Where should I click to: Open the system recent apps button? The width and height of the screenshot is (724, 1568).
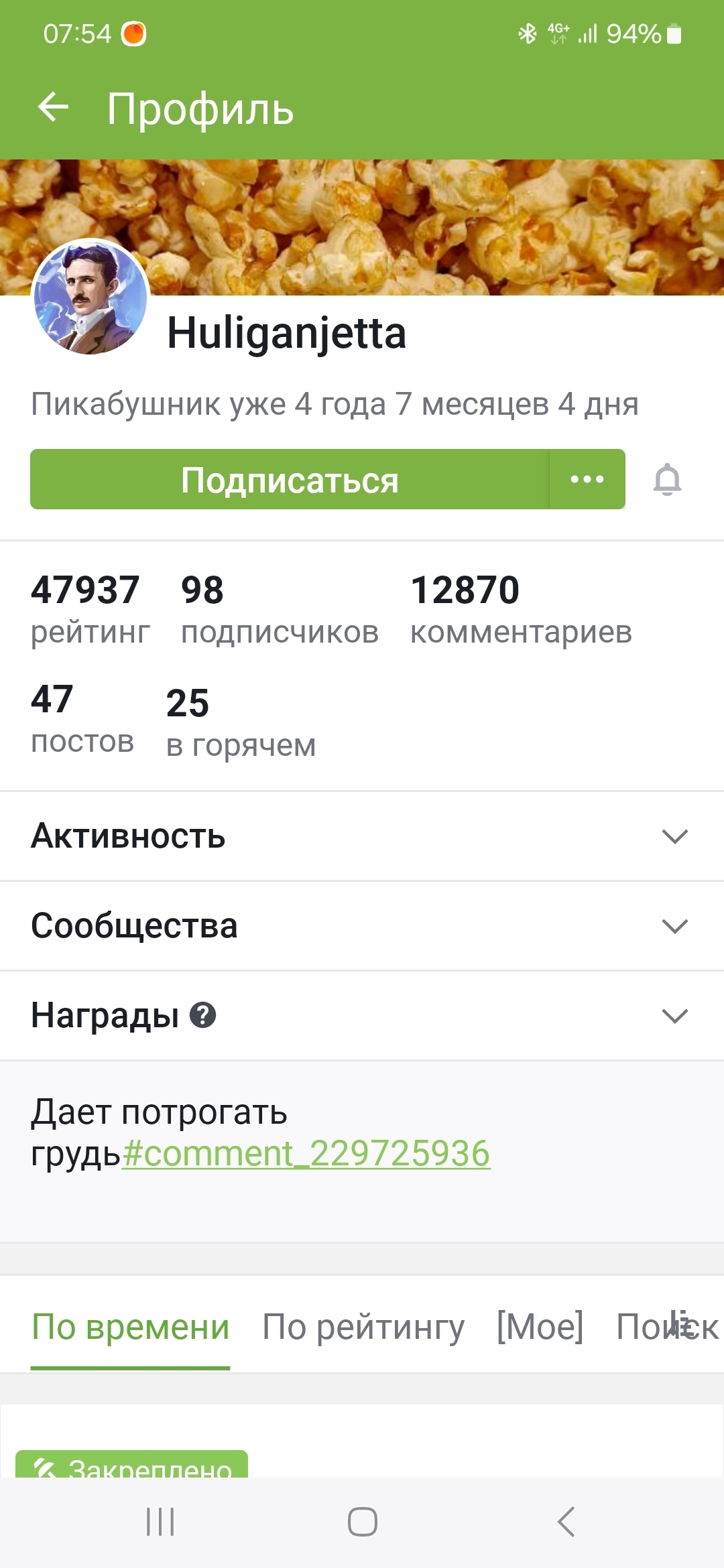click(160, 1522)
